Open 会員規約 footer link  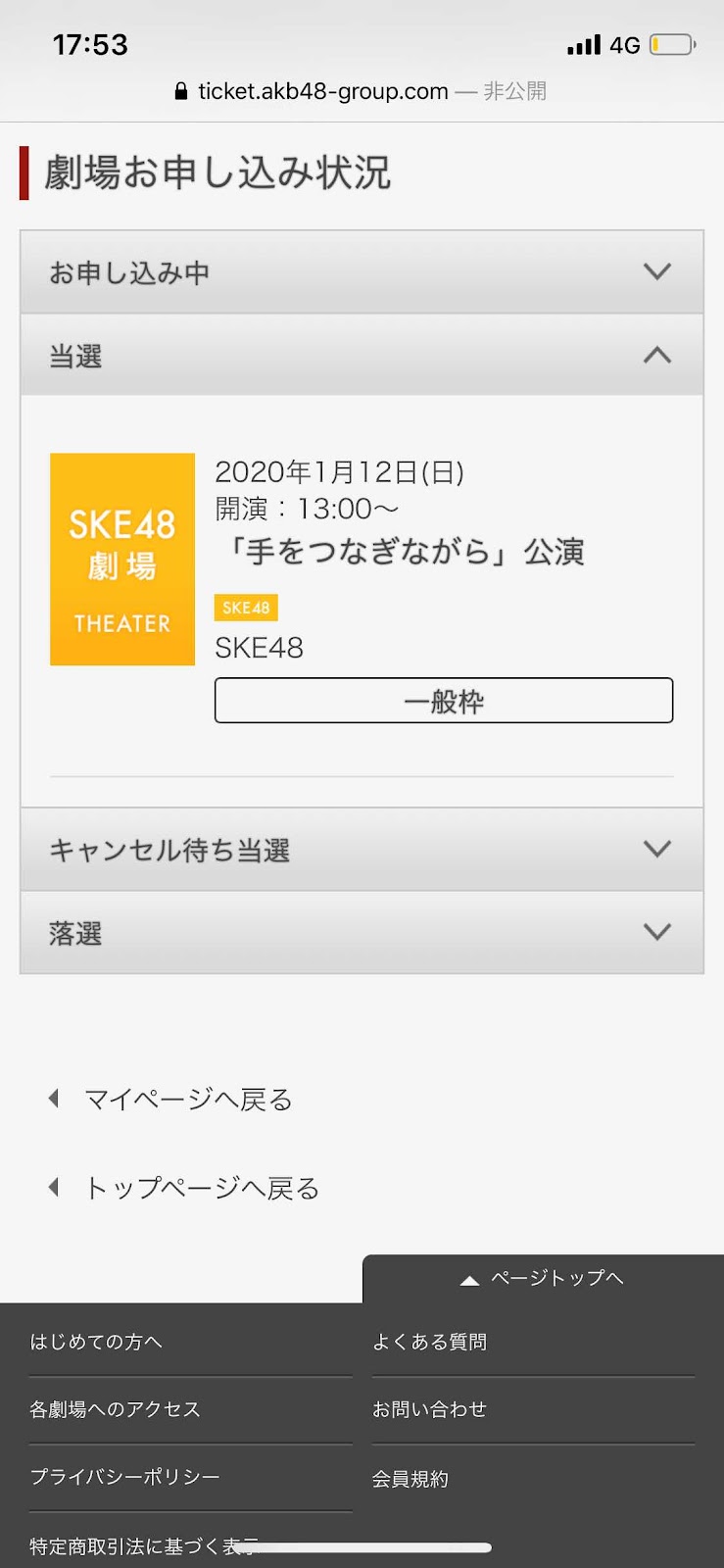pyautogui.click(x=410, y=1479)
